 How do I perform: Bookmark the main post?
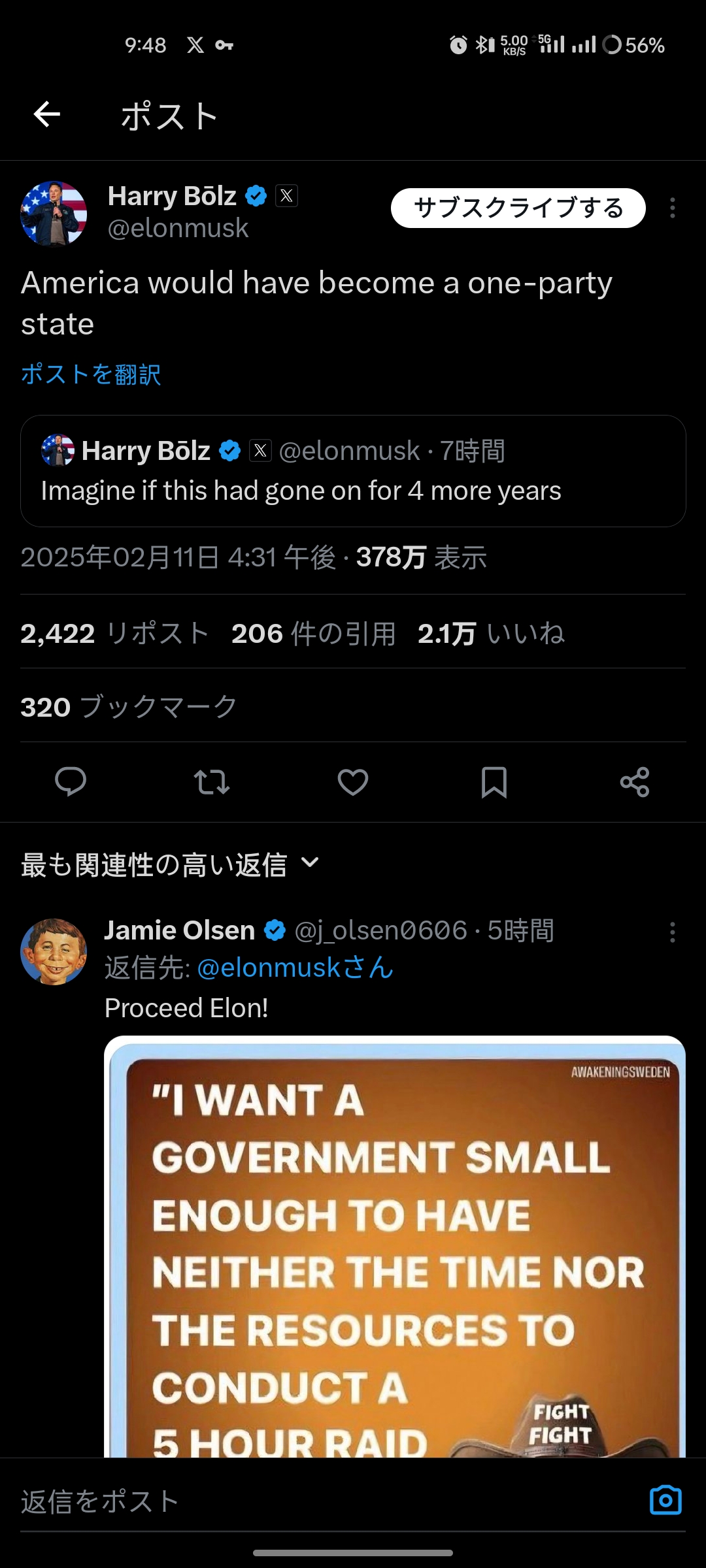click(x=494, y=782)
